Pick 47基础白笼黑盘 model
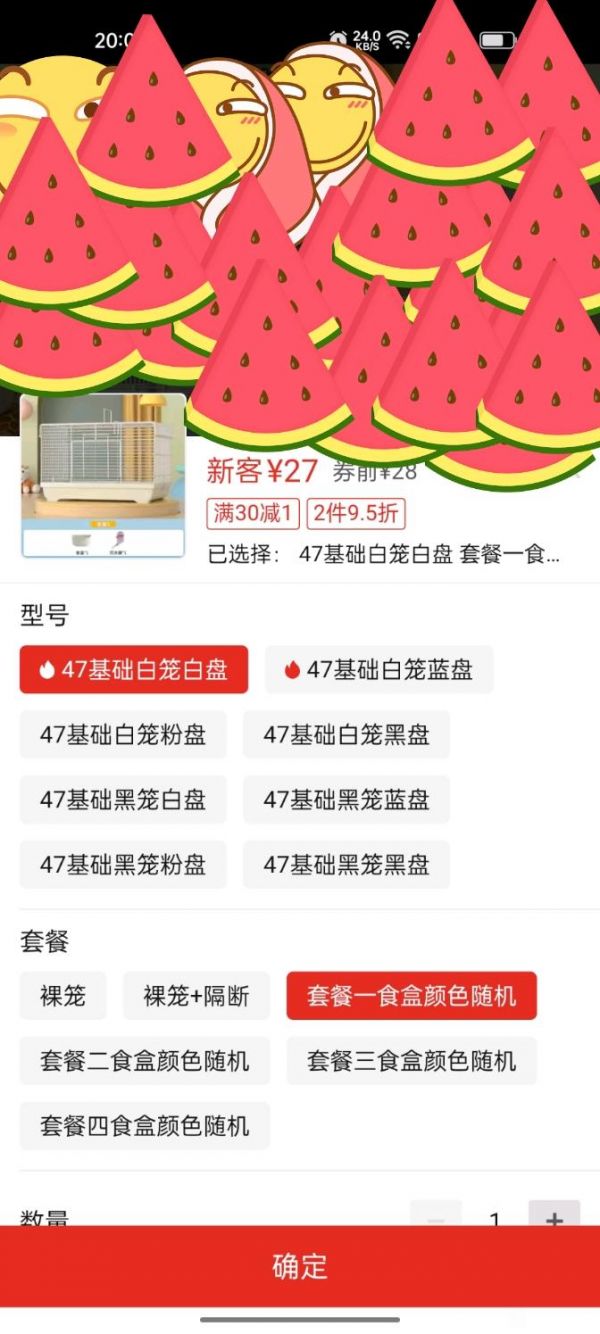 pos(346,735)
